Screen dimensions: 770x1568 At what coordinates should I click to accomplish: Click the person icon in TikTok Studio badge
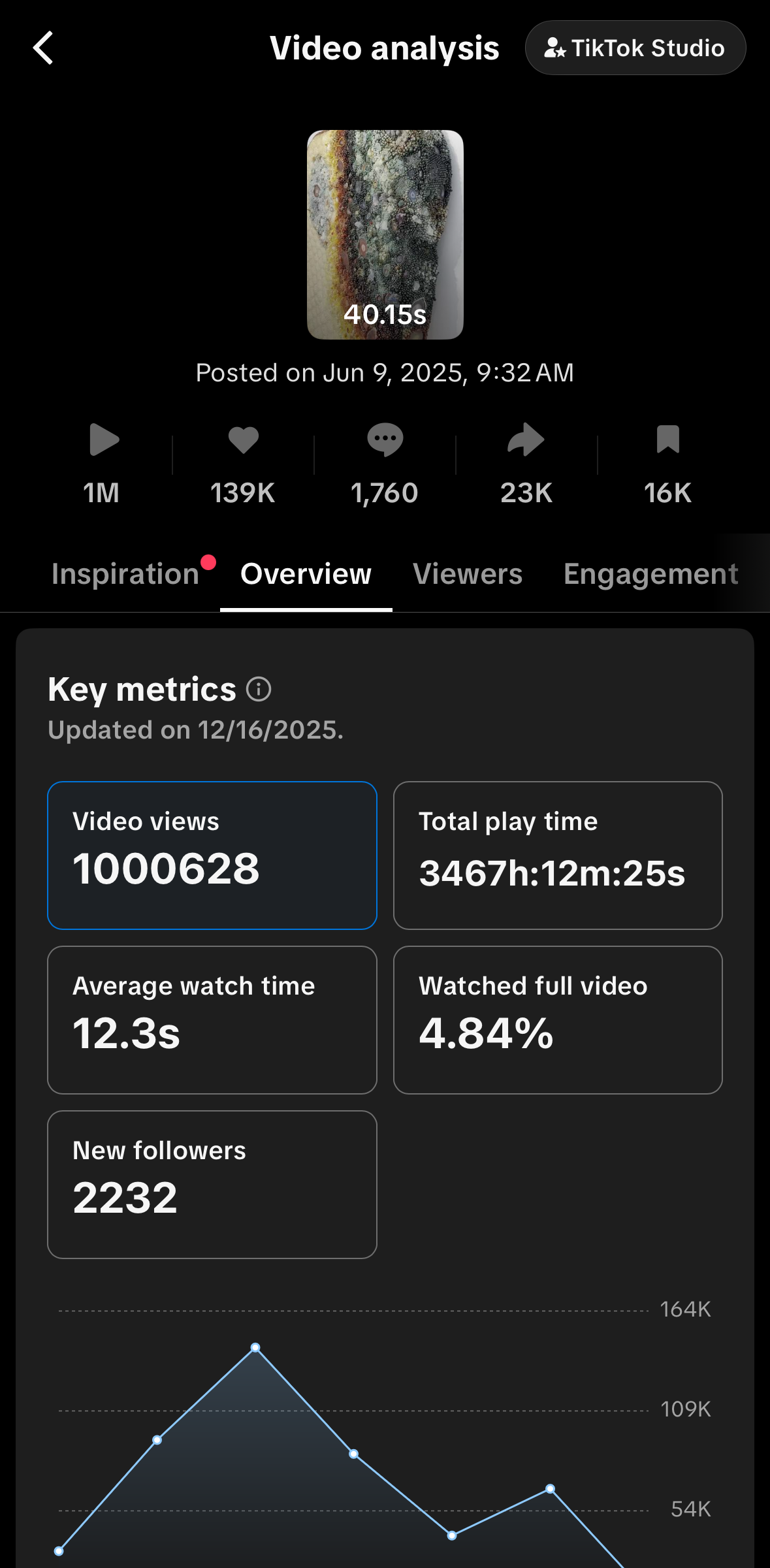pos(555,48)
